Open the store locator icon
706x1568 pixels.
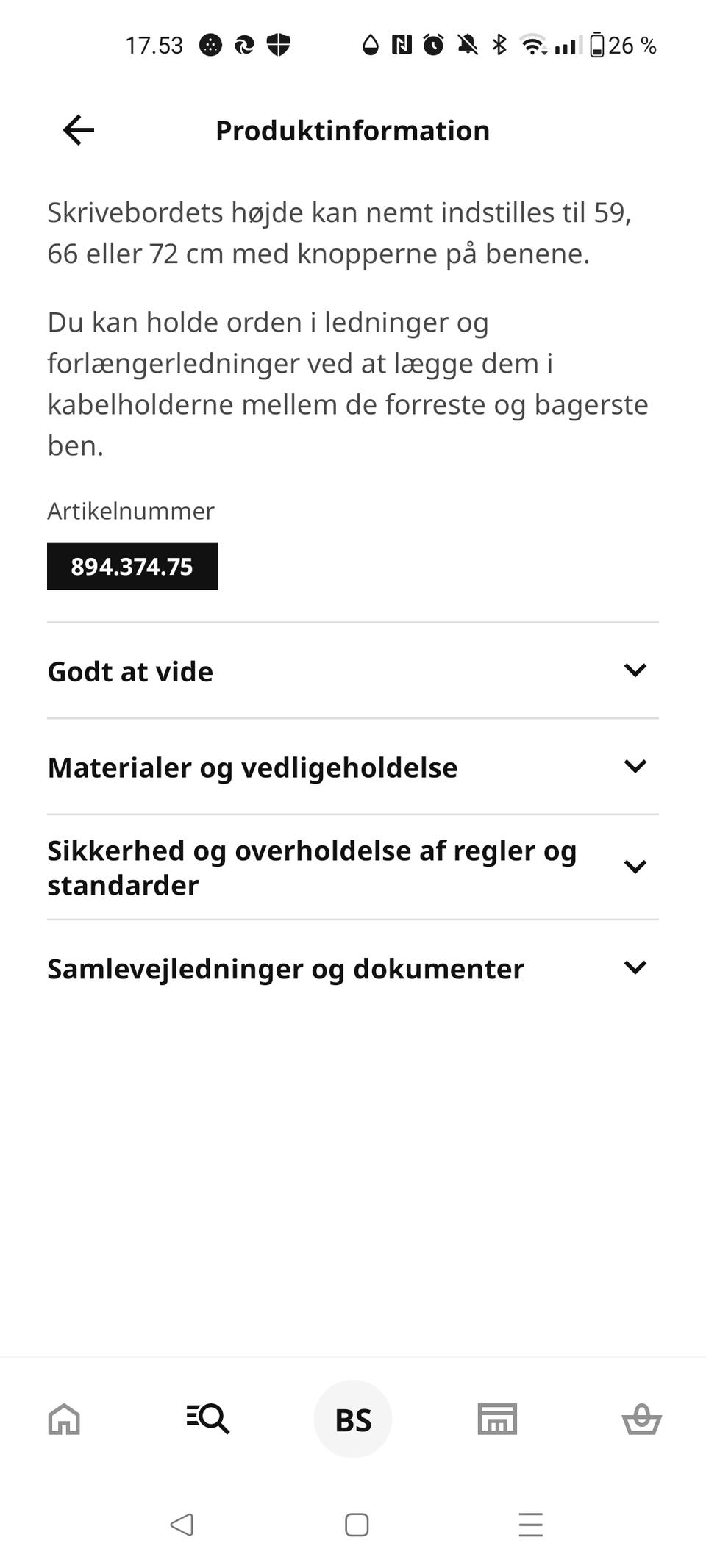tap(497, 1419)
